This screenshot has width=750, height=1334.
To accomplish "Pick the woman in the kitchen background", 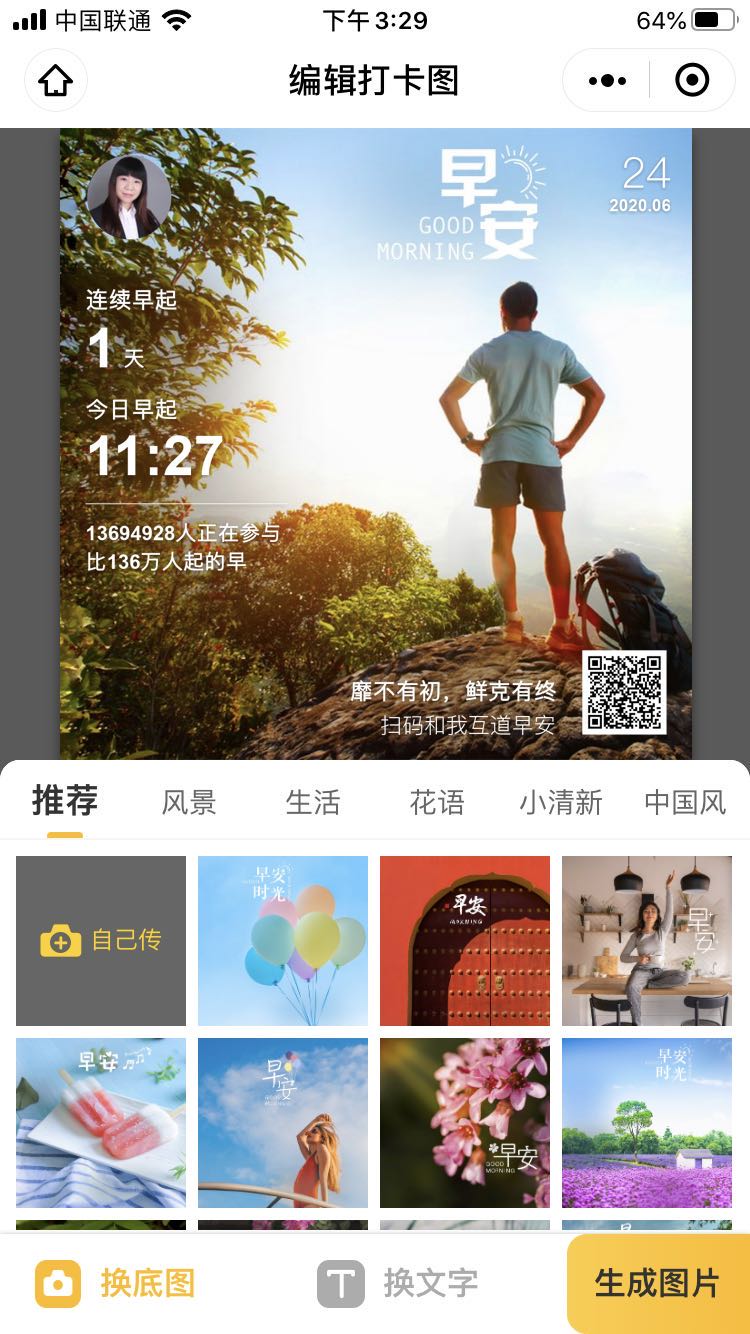I will pyautogui.click(x=647, y=941).
